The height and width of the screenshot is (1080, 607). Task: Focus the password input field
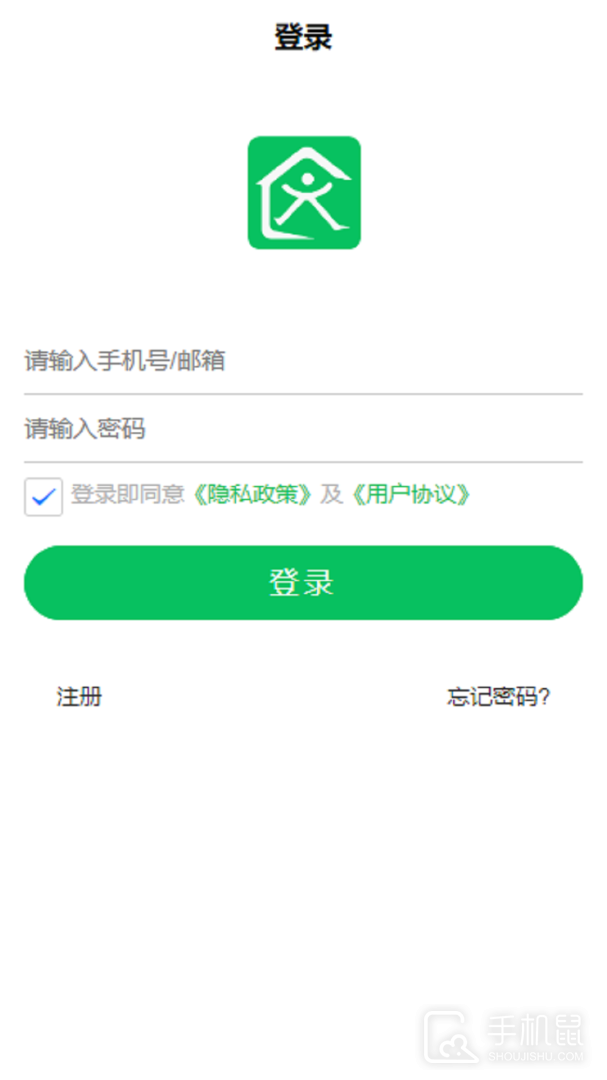point(302,429)
